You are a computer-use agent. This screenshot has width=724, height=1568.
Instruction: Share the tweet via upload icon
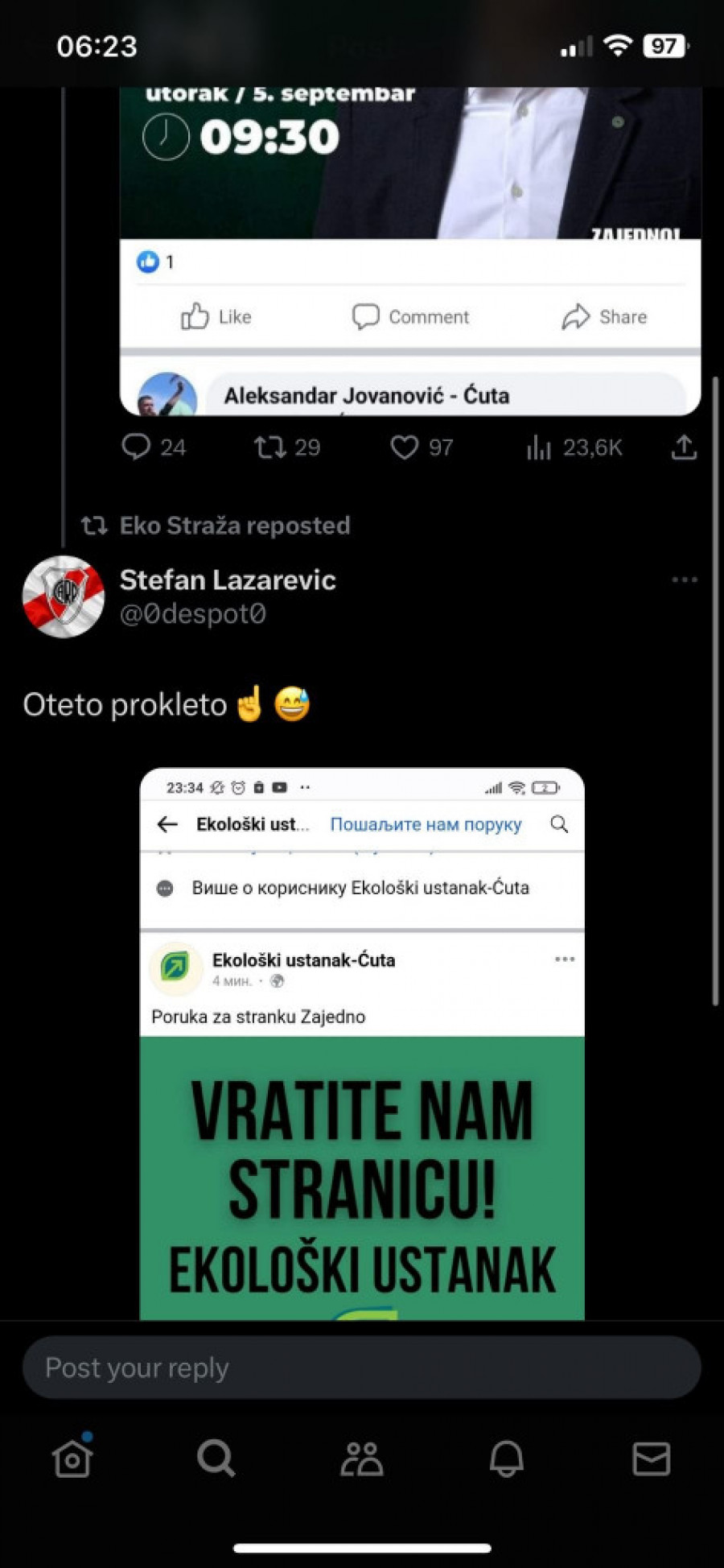683,447
